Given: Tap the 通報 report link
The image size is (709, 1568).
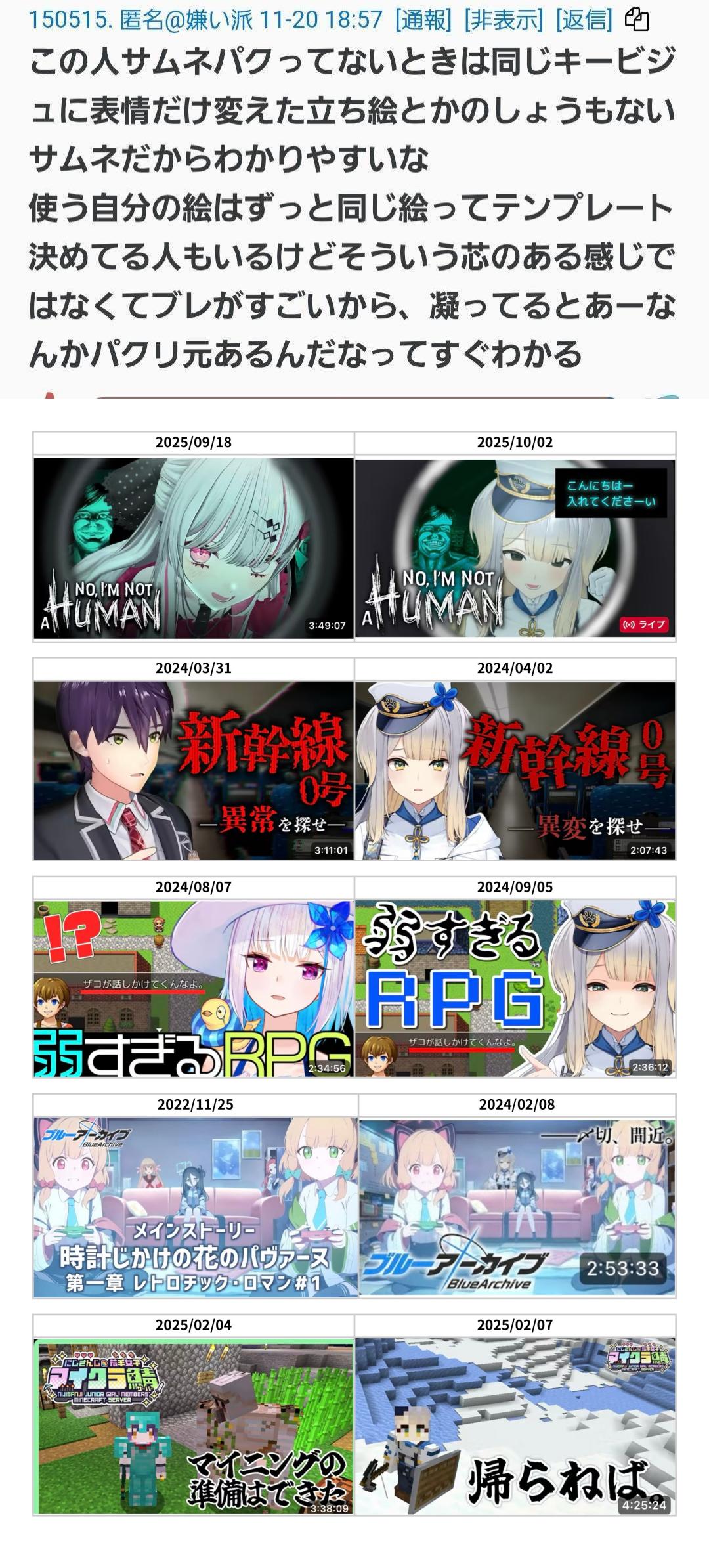Looking at the screenshot, I should 423,20.
